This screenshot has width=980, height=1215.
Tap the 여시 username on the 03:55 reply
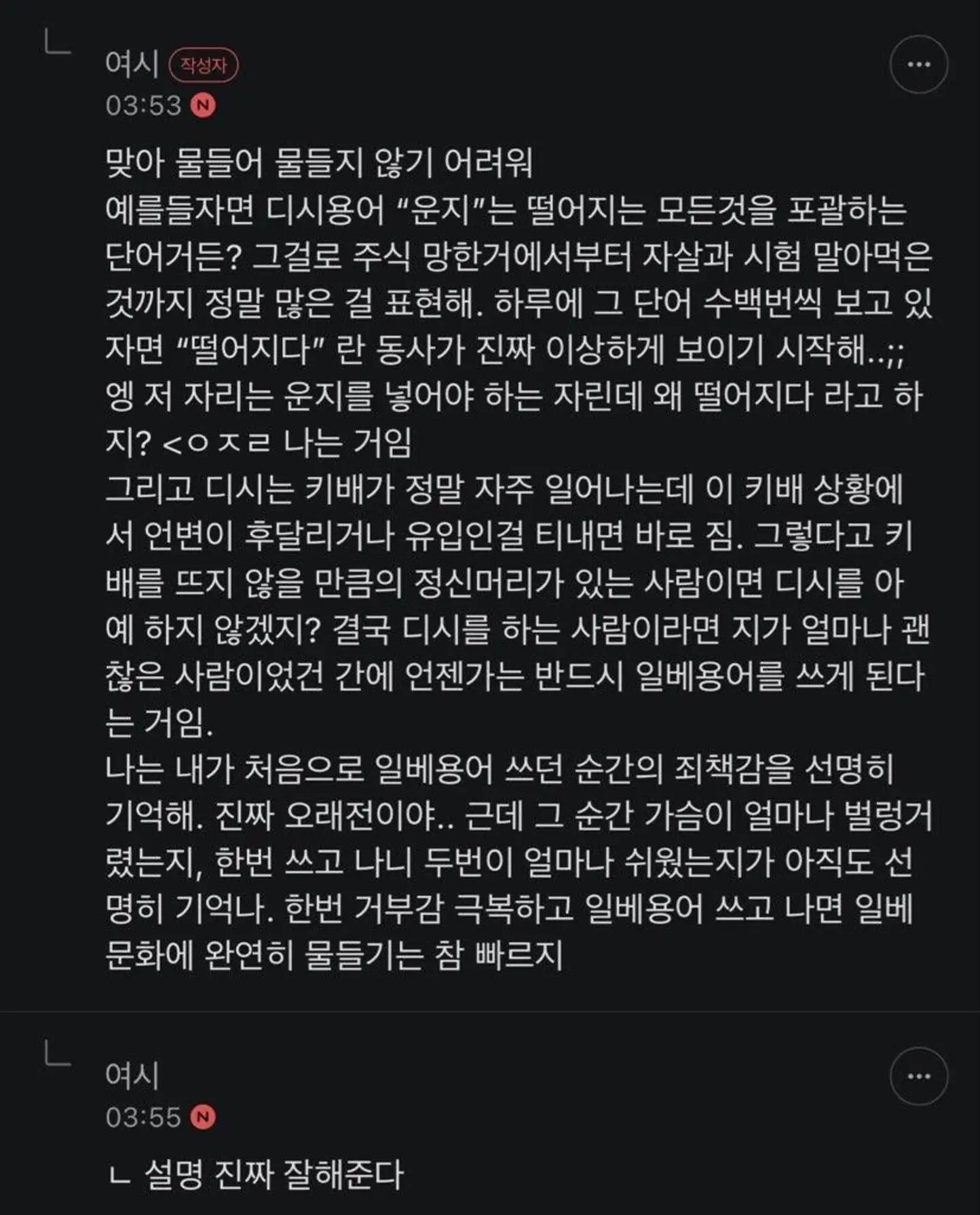point(132,1075)
